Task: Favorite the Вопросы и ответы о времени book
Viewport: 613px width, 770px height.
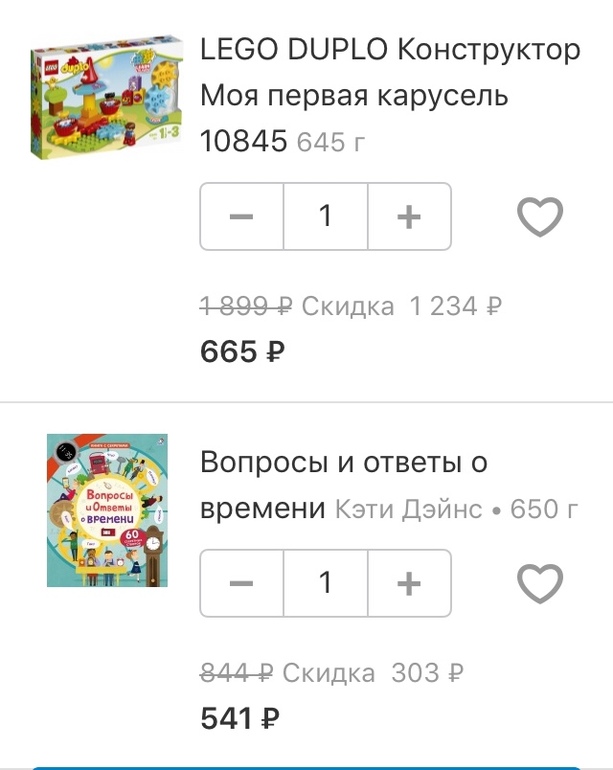Action: coord(540,583)
